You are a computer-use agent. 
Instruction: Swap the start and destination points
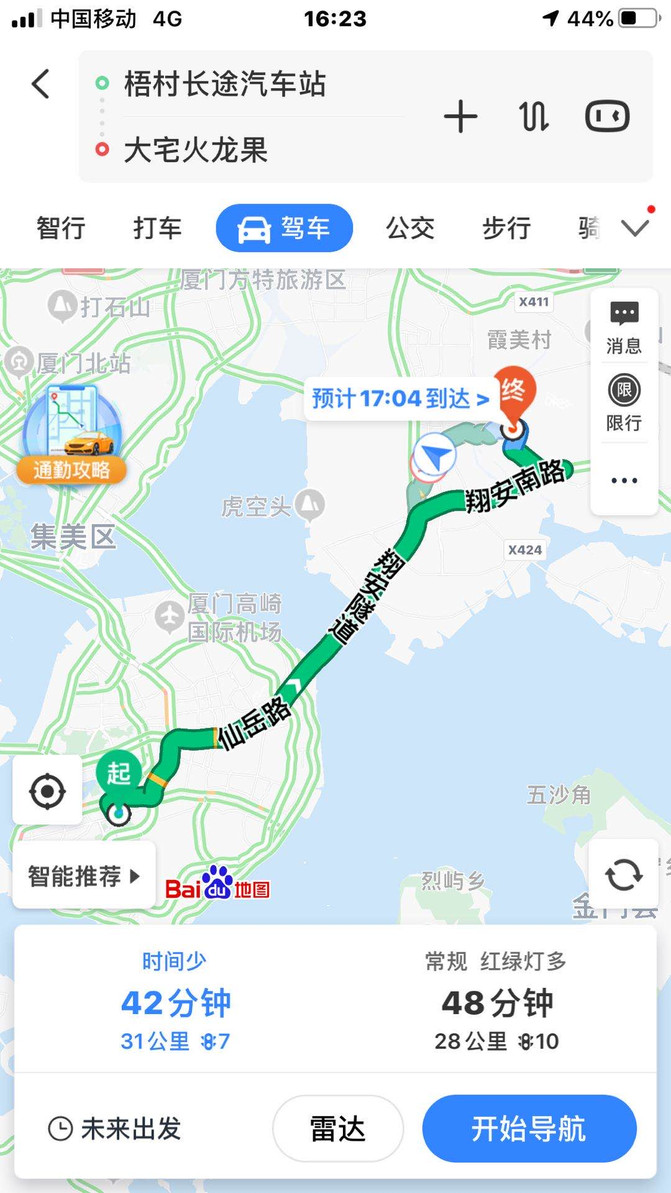coord(534,117)
